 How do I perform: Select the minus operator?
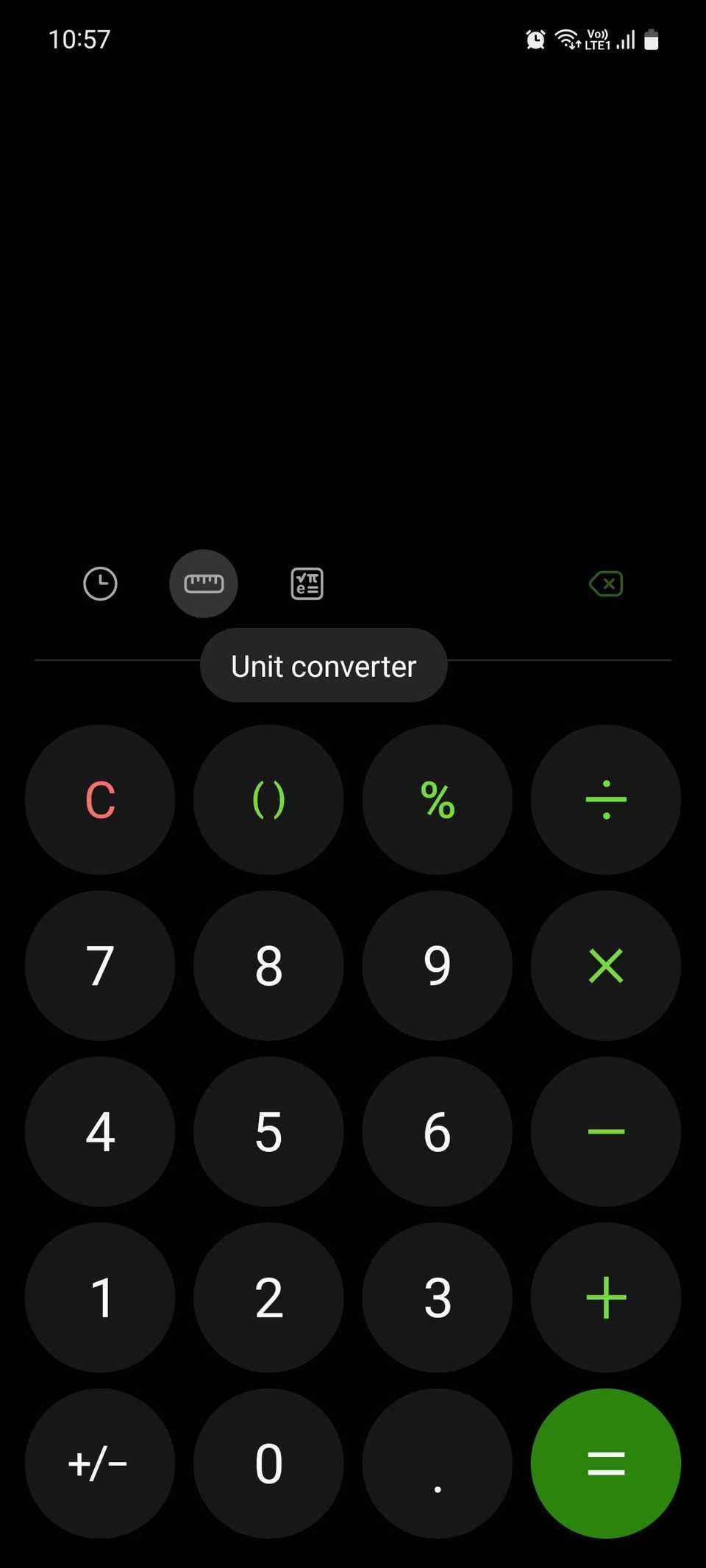606,1131
